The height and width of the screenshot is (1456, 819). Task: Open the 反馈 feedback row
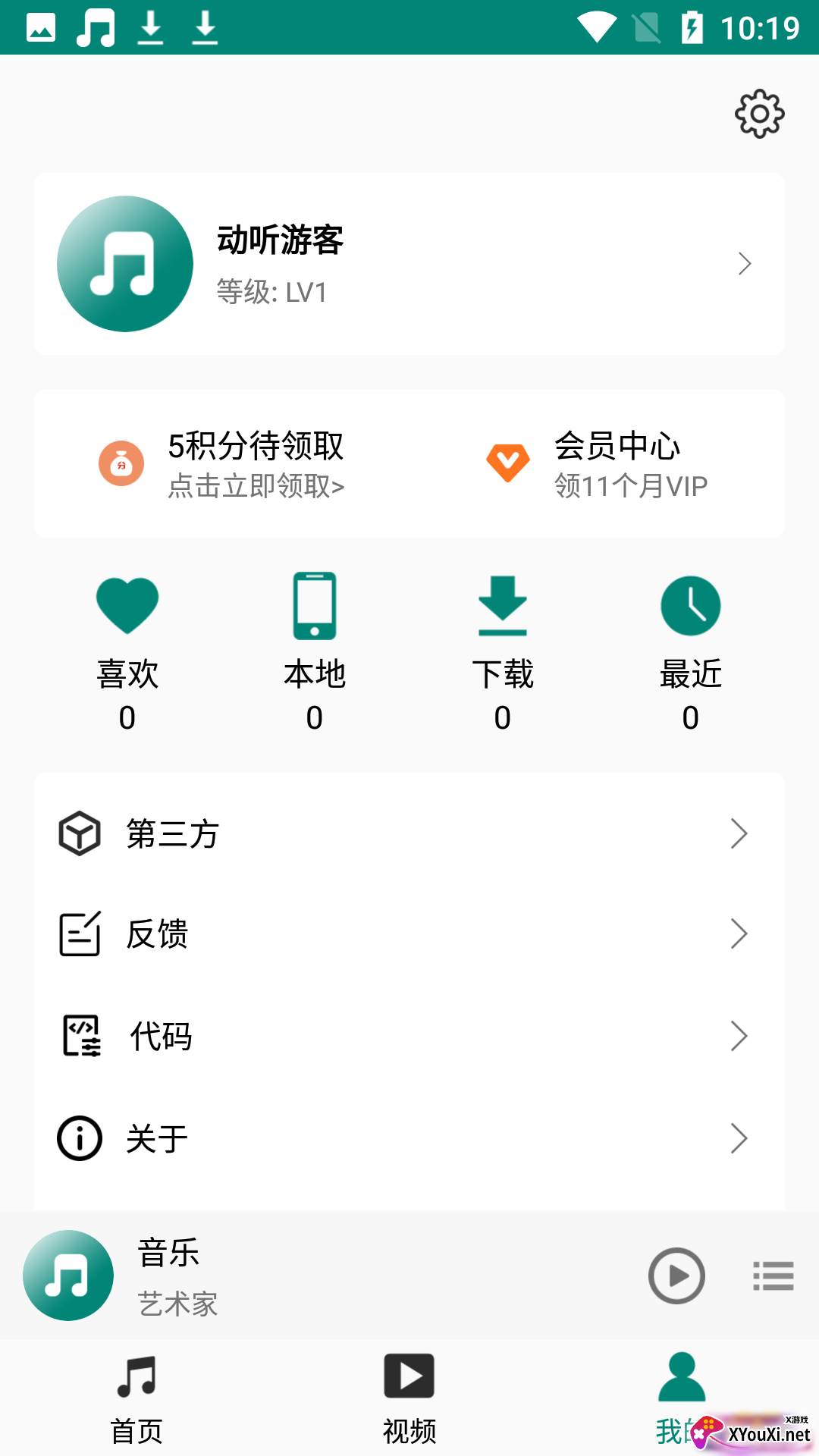pos(409,934)
